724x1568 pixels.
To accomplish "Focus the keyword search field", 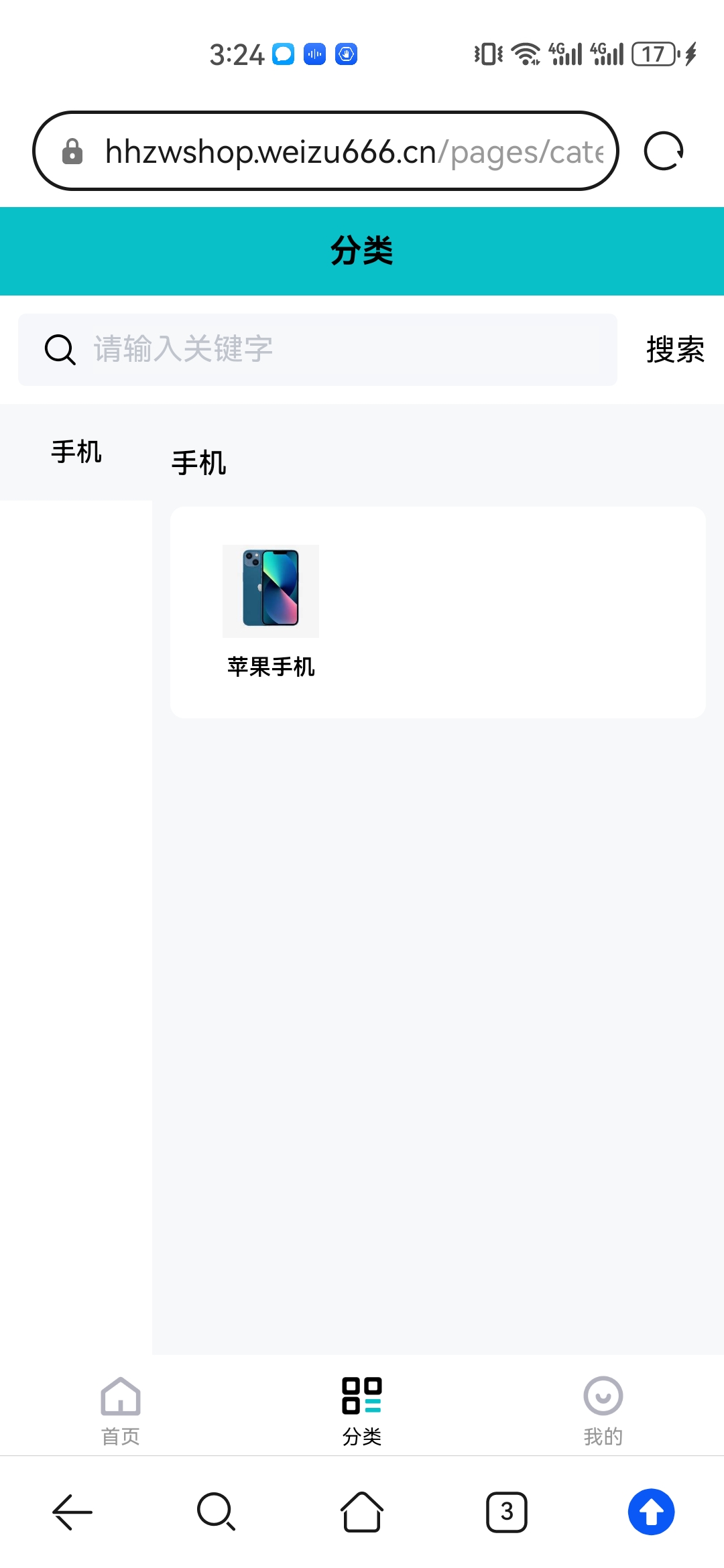I will (318, 350).
